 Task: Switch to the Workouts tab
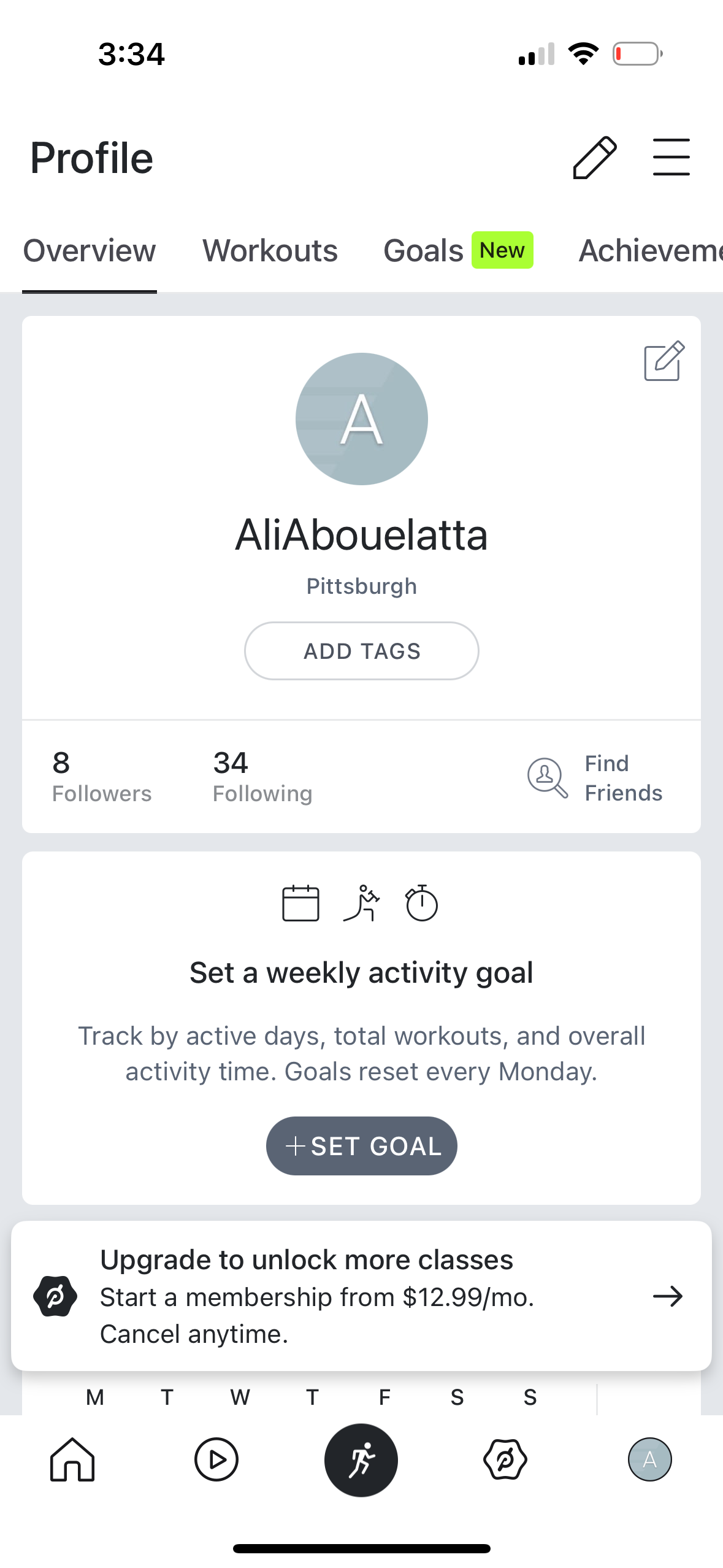coord(270,251)
